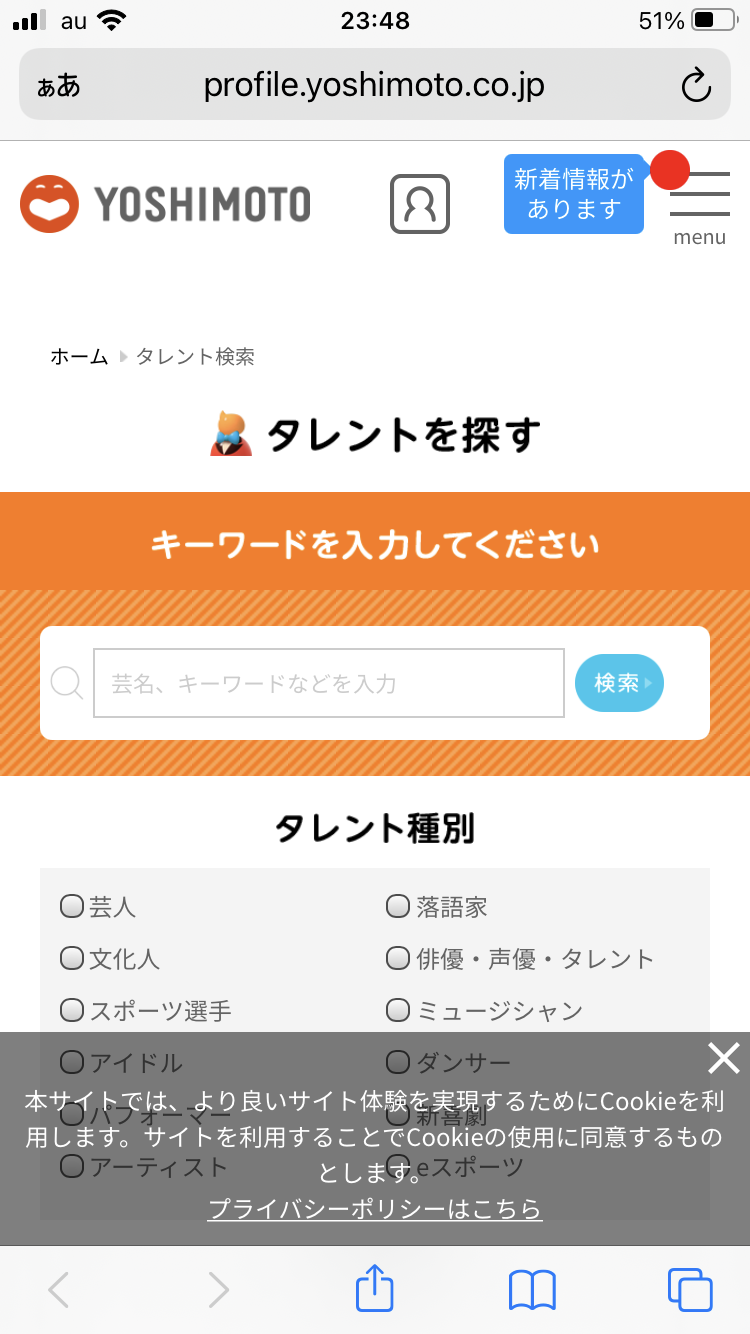Tap the 新着情報があります notification bubble
Image resolution: width=750 pixels, height=1334 pixels.
tap(574, 194)
